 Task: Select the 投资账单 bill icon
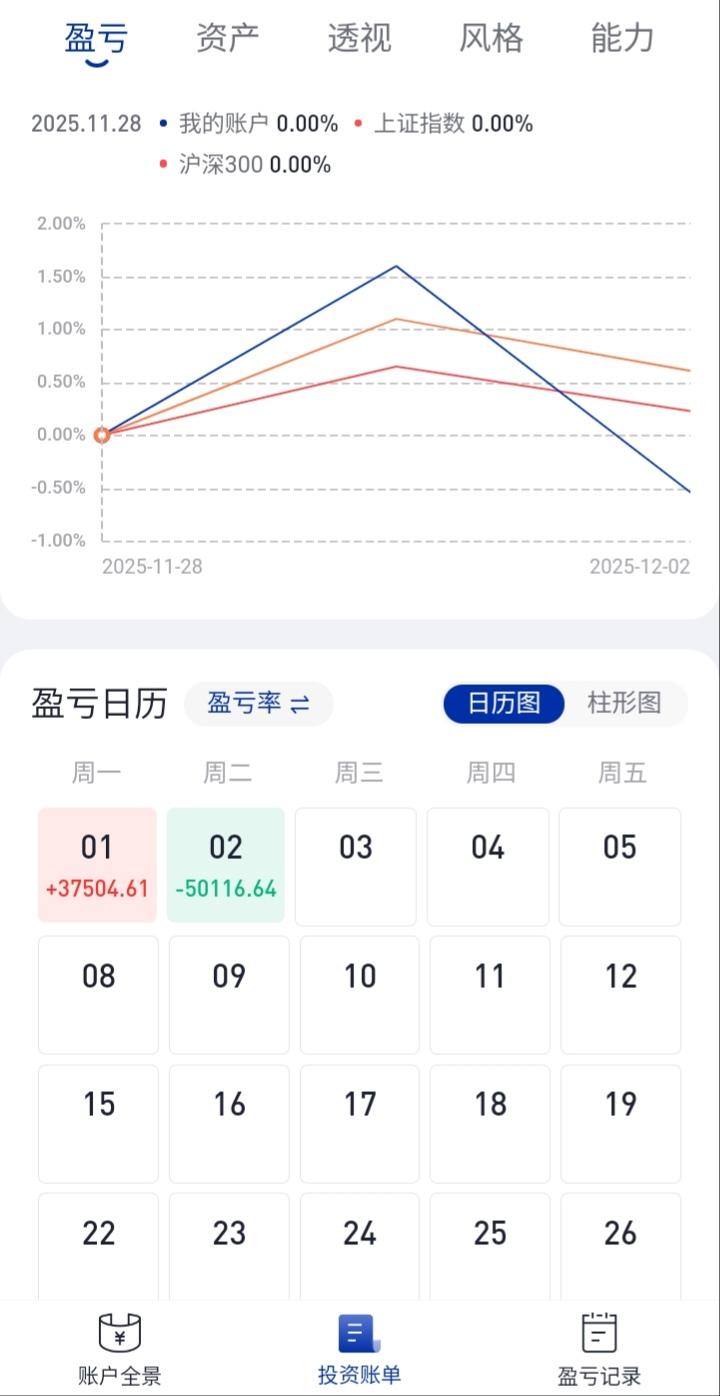359,1331
